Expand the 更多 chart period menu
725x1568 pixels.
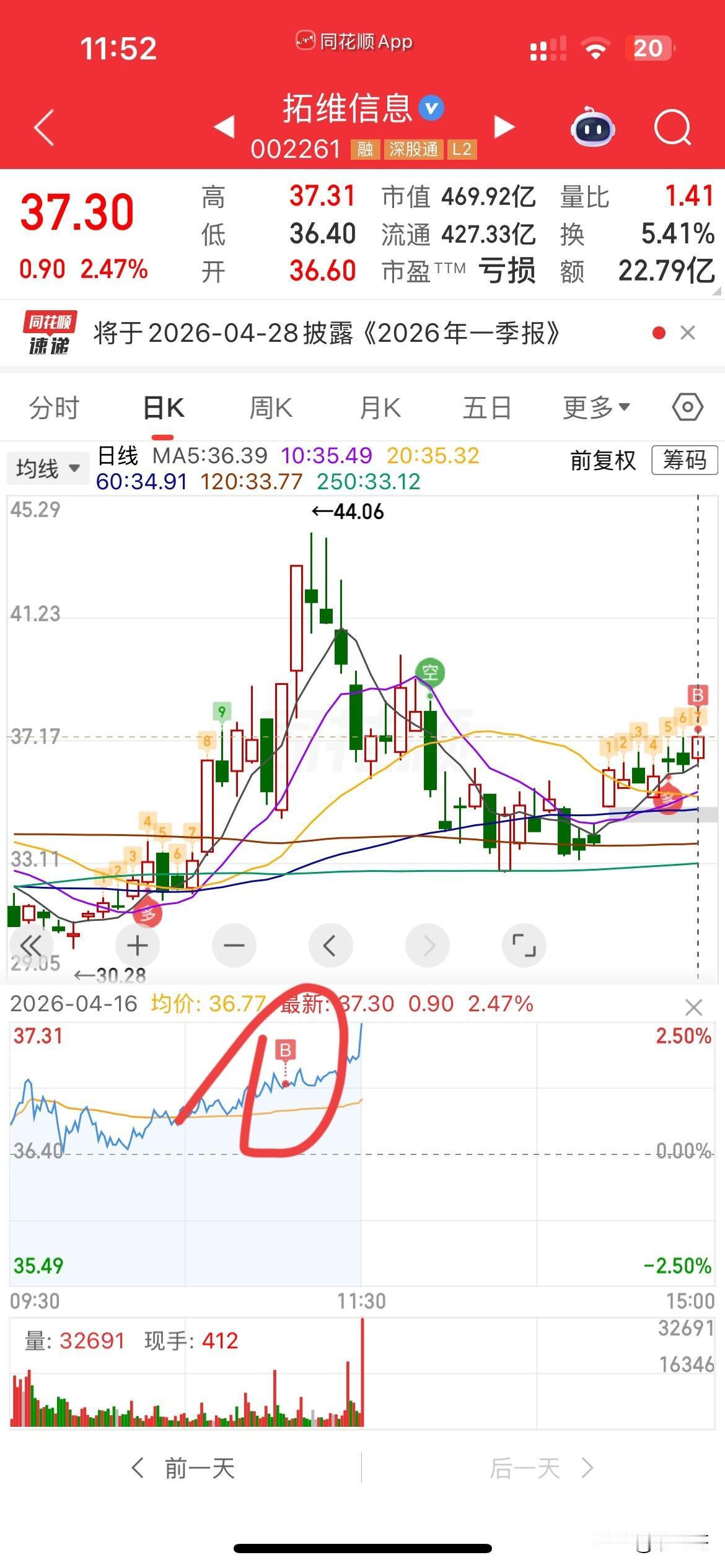pyautogui.click(x=594, y=407)
